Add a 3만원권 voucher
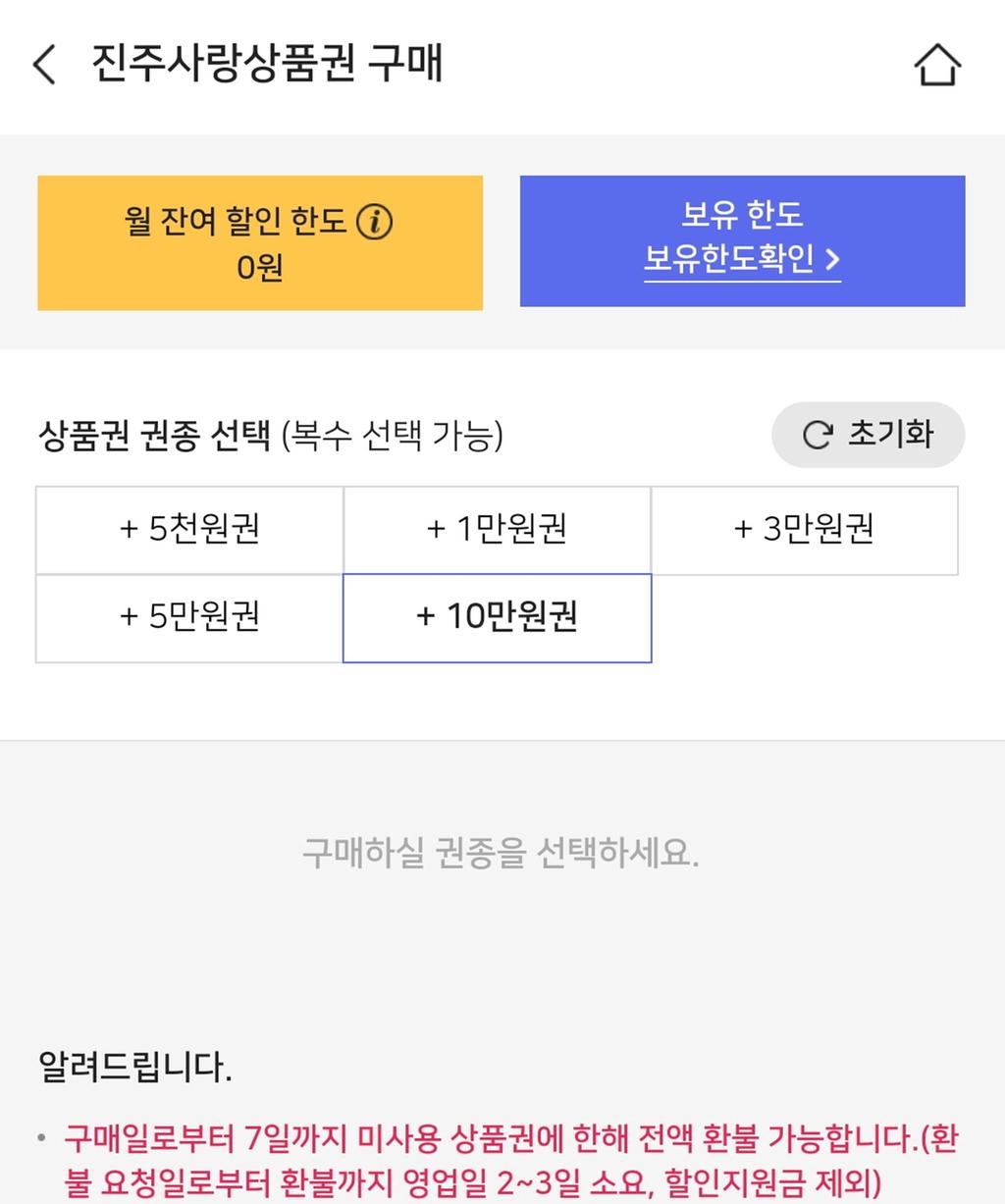 tap(805, 530)
